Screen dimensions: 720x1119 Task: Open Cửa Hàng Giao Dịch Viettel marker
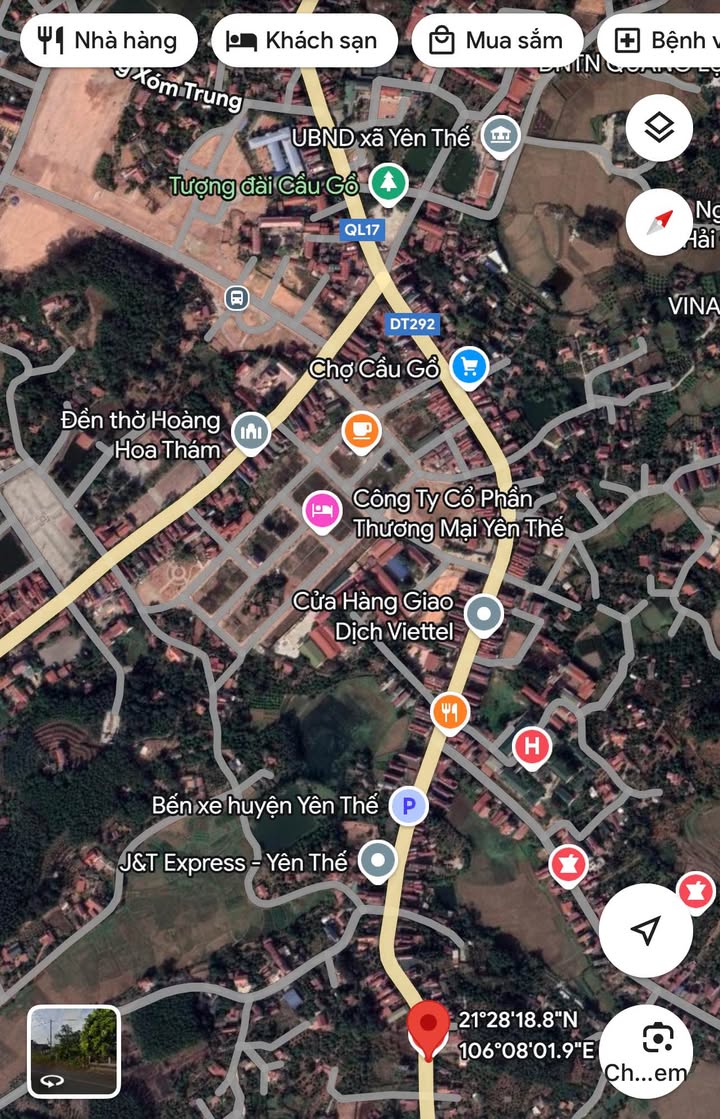pyautogui.click(x=484, y=616)
